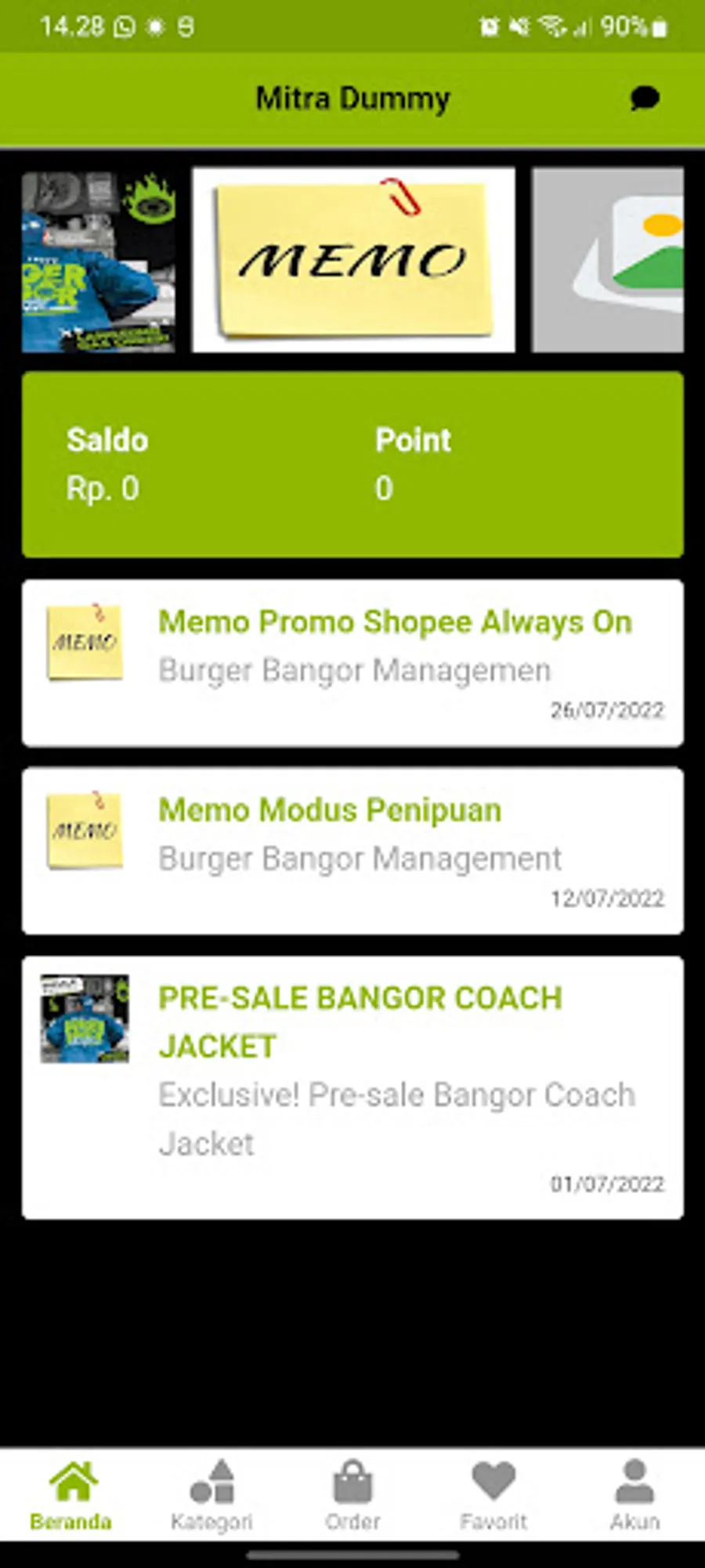705x1568 pixels.
Task: Open the jacket promo banner
Action: click(99, 261)
